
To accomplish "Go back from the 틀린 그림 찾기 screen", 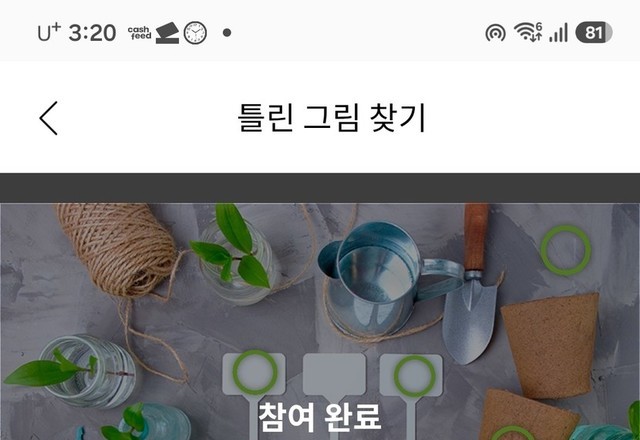I will point(49,118).
